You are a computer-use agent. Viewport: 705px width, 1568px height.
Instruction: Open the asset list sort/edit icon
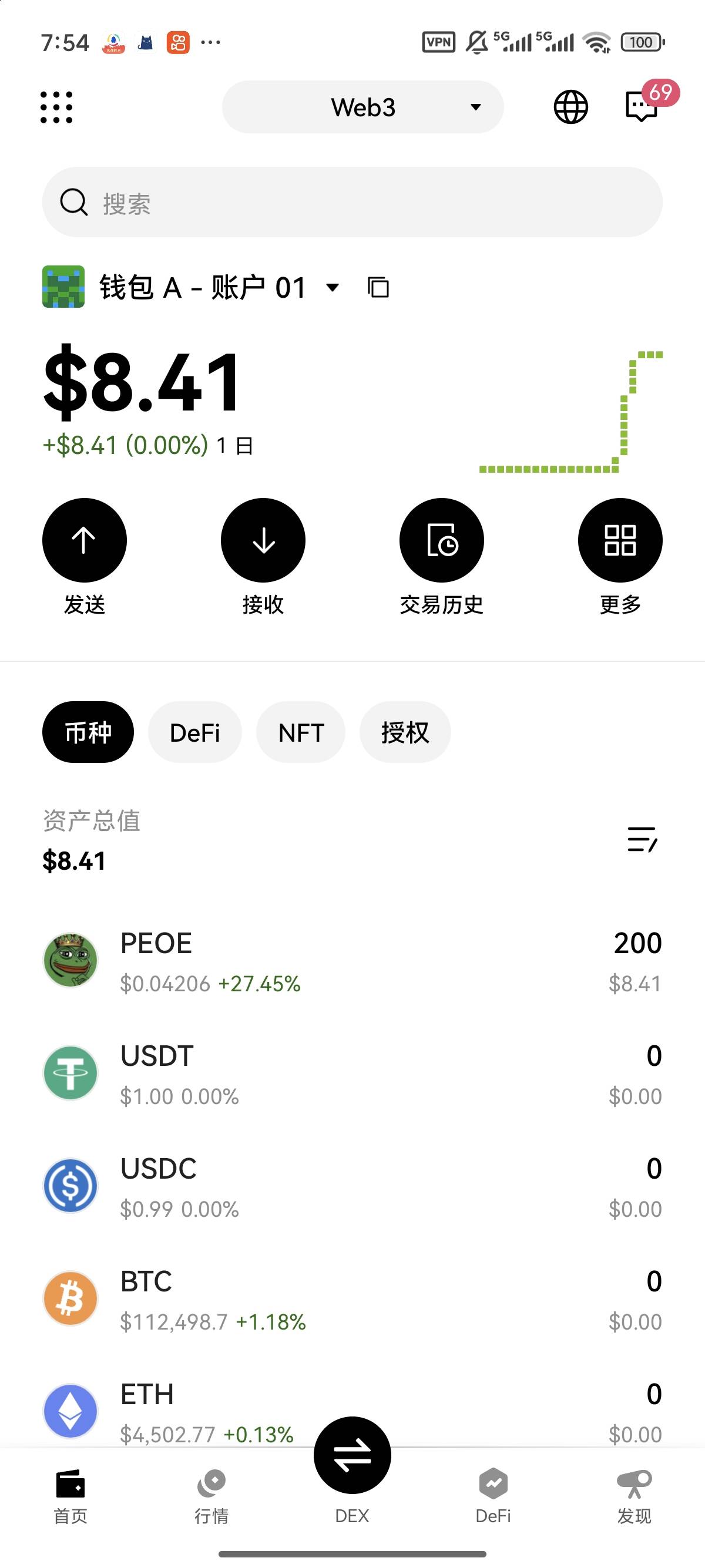tap(642, 839)
